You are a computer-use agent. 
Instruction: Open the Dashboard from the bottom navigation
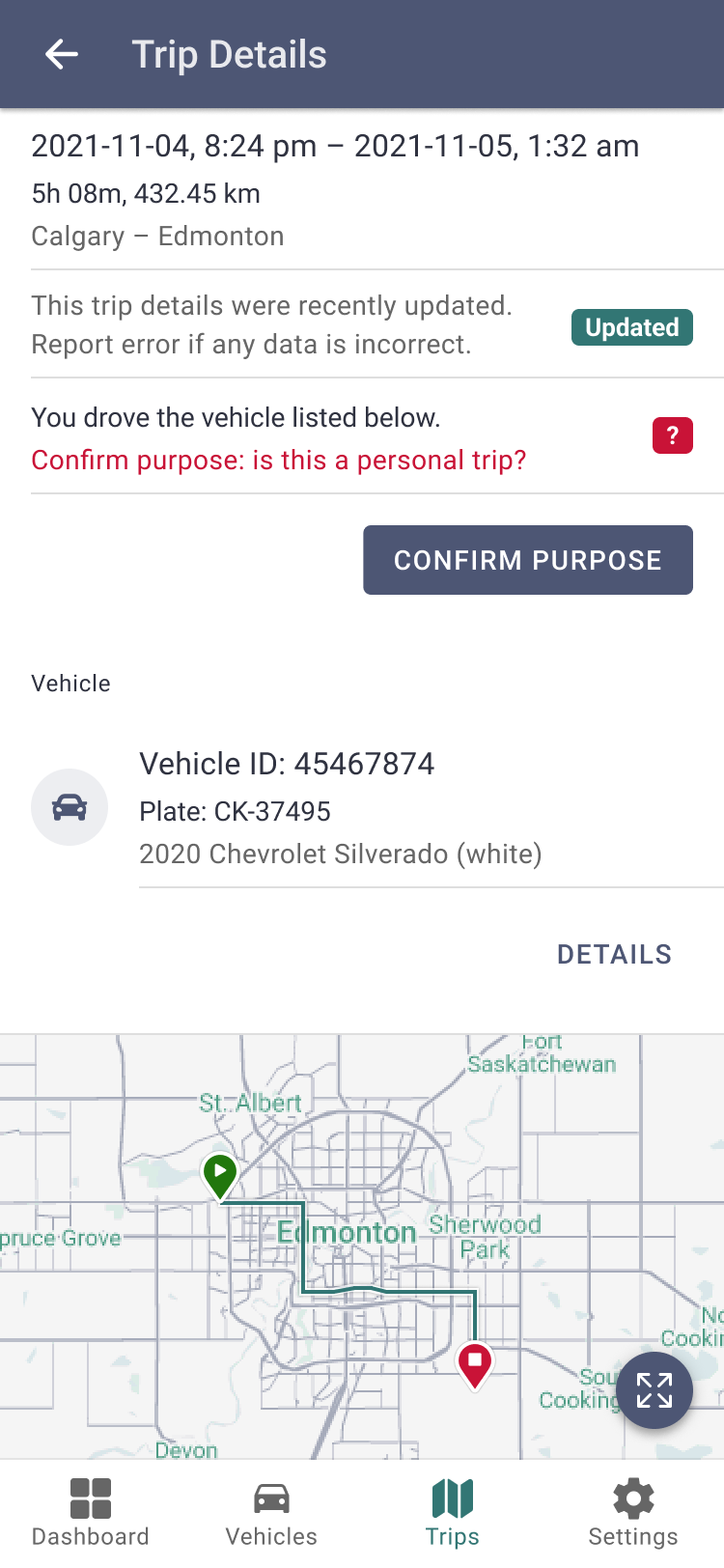coord(90,1506)
